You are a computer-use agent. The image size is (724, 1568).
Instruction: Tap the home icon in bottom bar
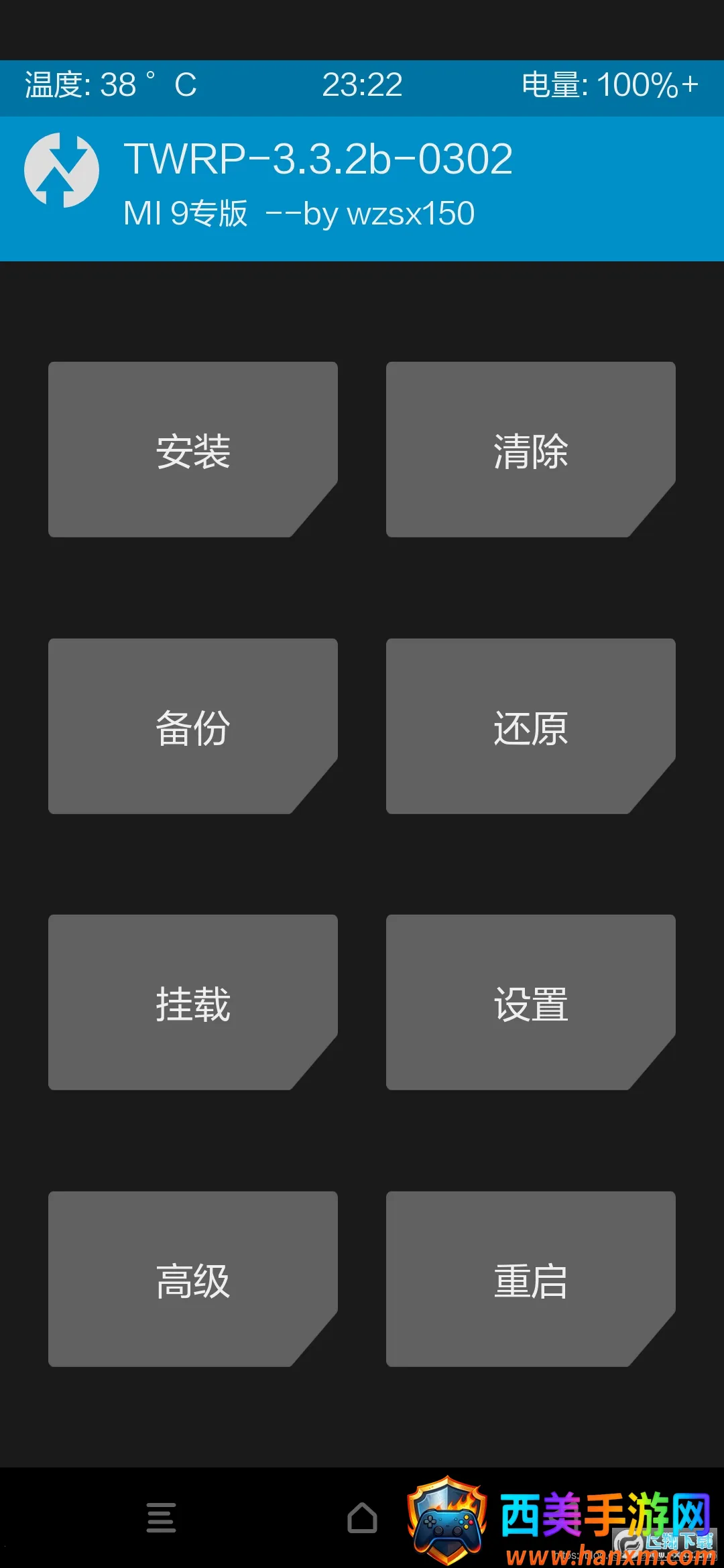pyautogui.click(x=362, y=1518)
